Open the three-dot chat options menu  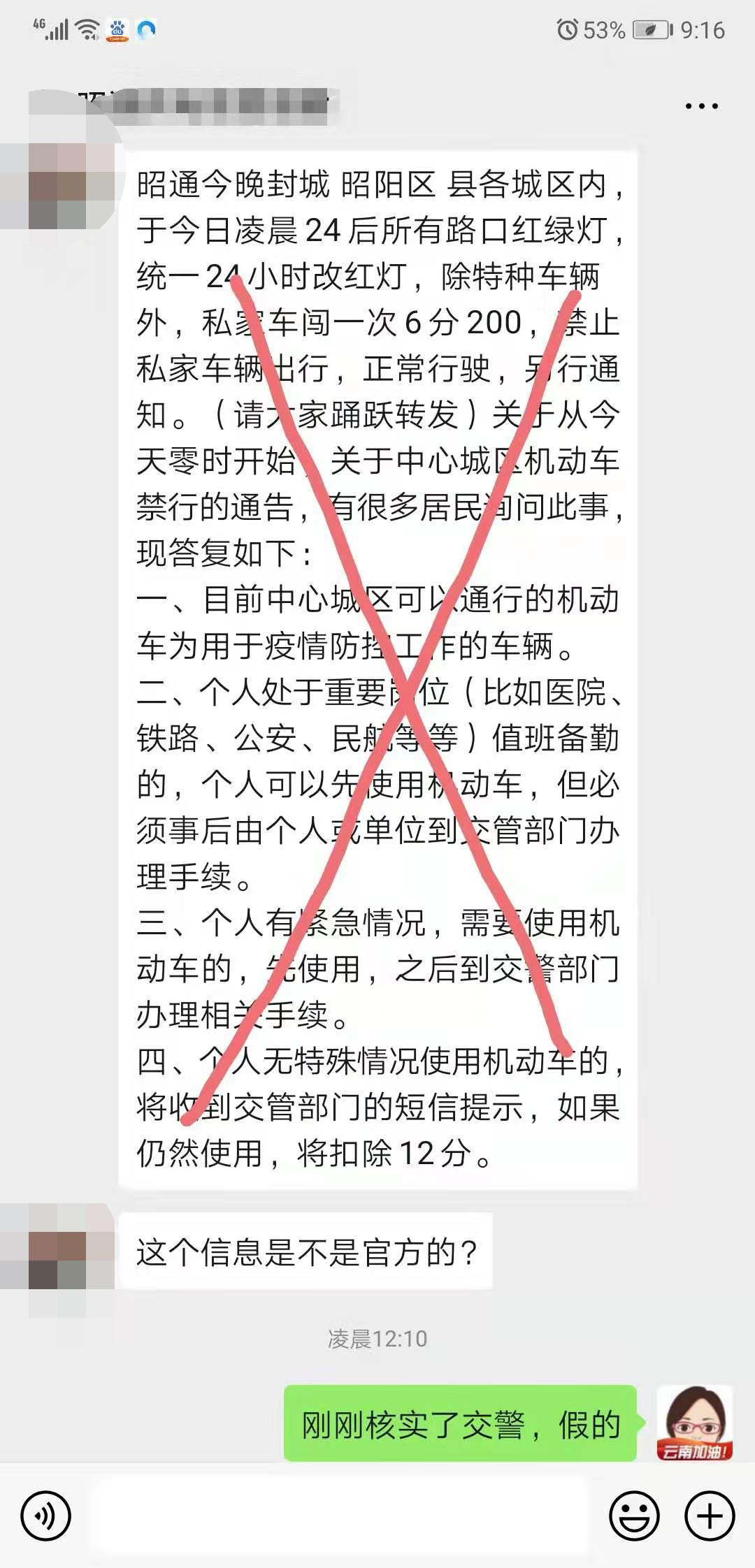pyautogui.click(x=701, y=107)
